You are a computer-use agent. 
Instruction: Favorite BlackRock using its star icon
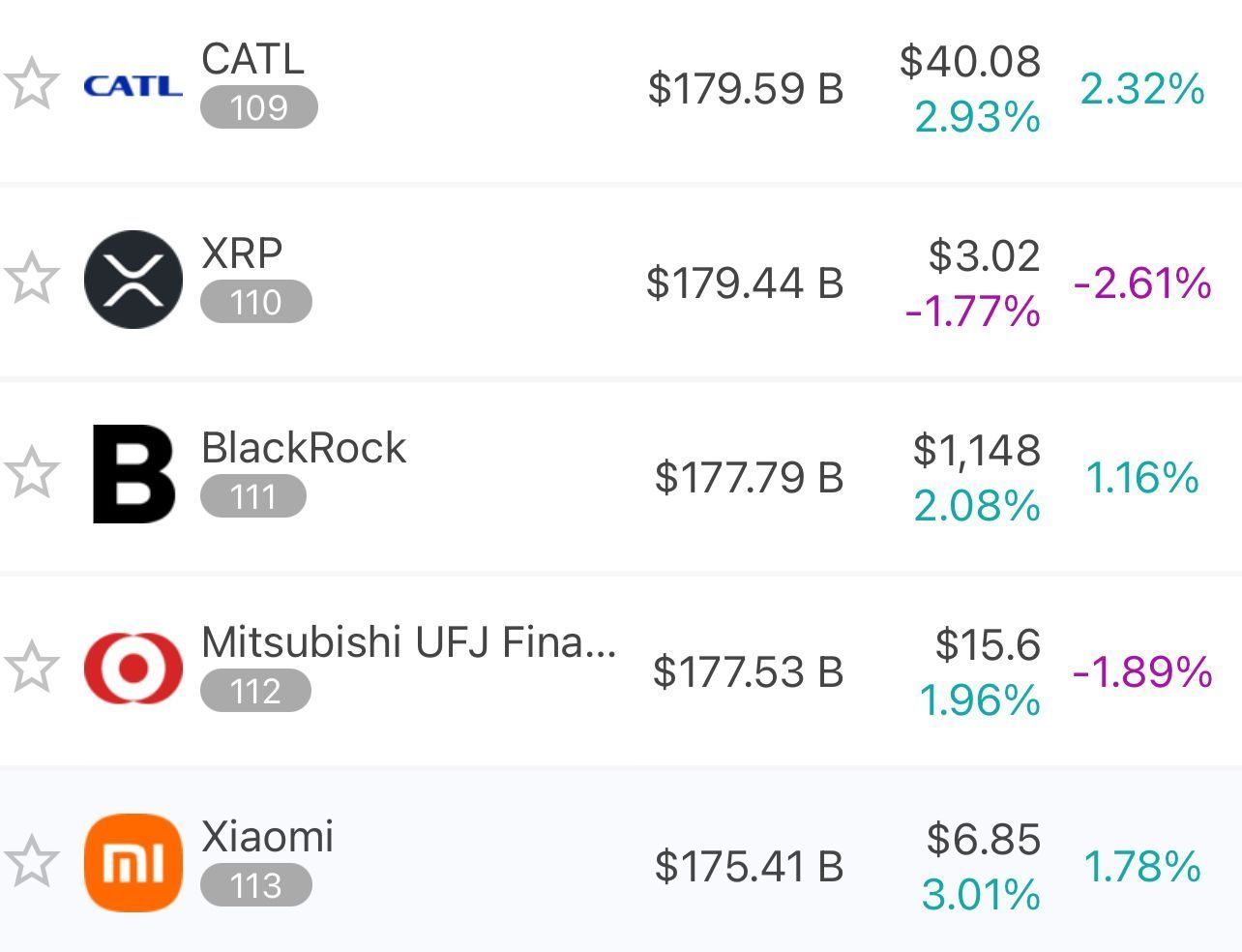(32, 472)
